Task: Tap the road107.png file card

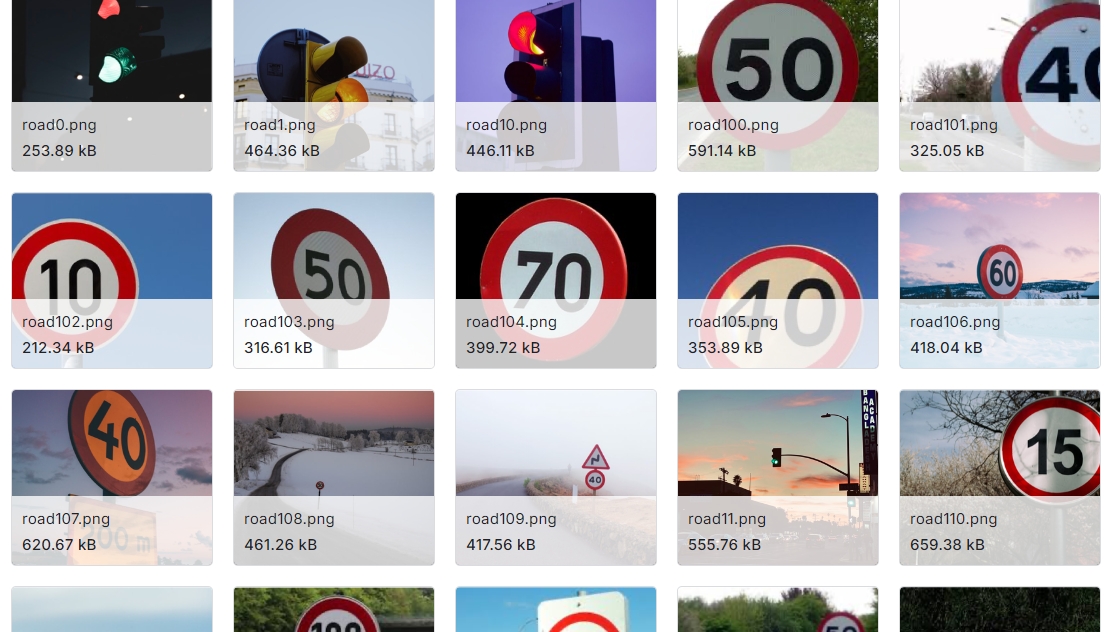Action: pyautogui.click(x=112, y=477)
